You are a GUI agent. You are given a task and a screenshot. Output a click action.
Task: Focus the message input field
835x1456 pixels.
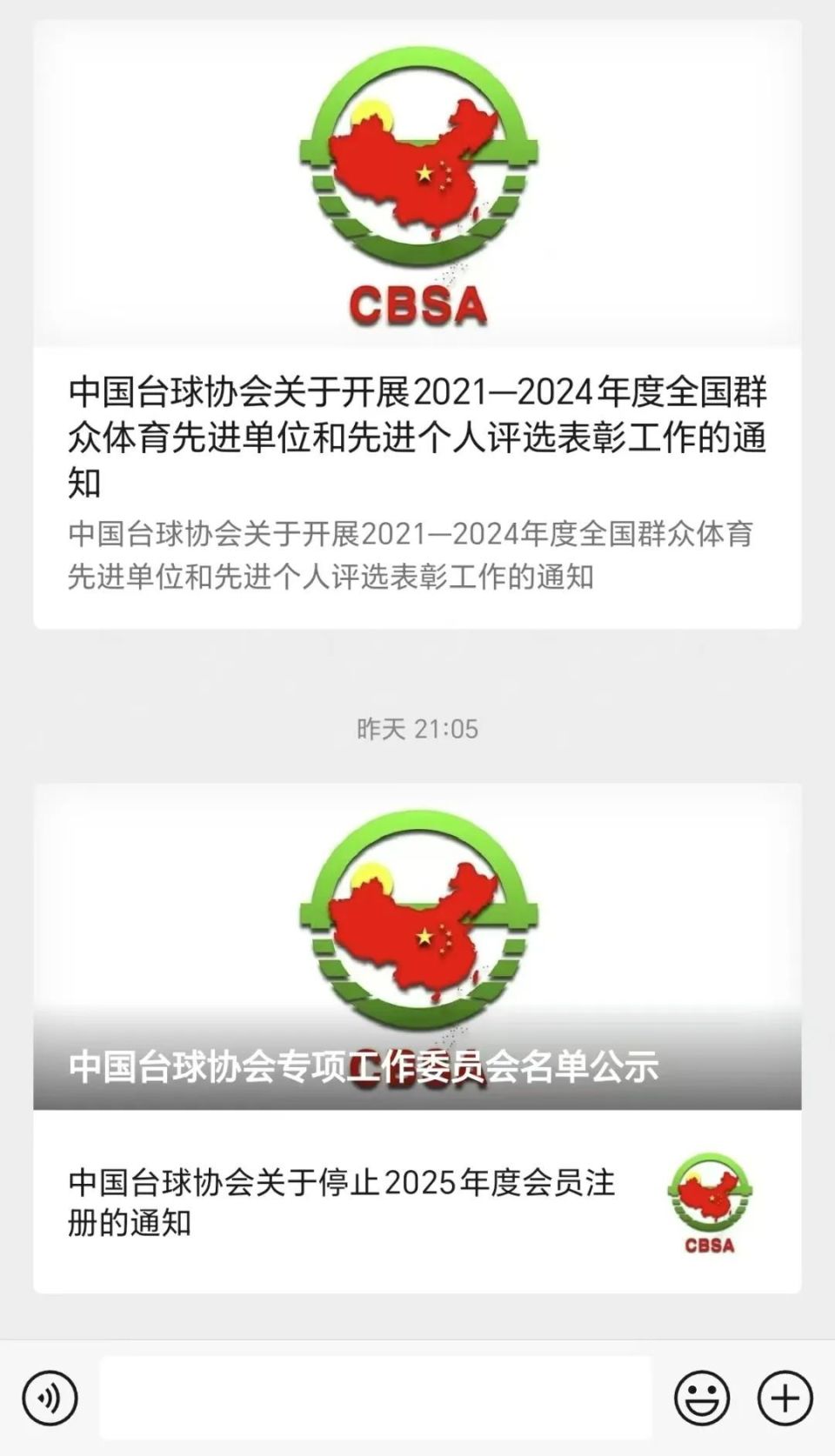[x=376, y=1398]
